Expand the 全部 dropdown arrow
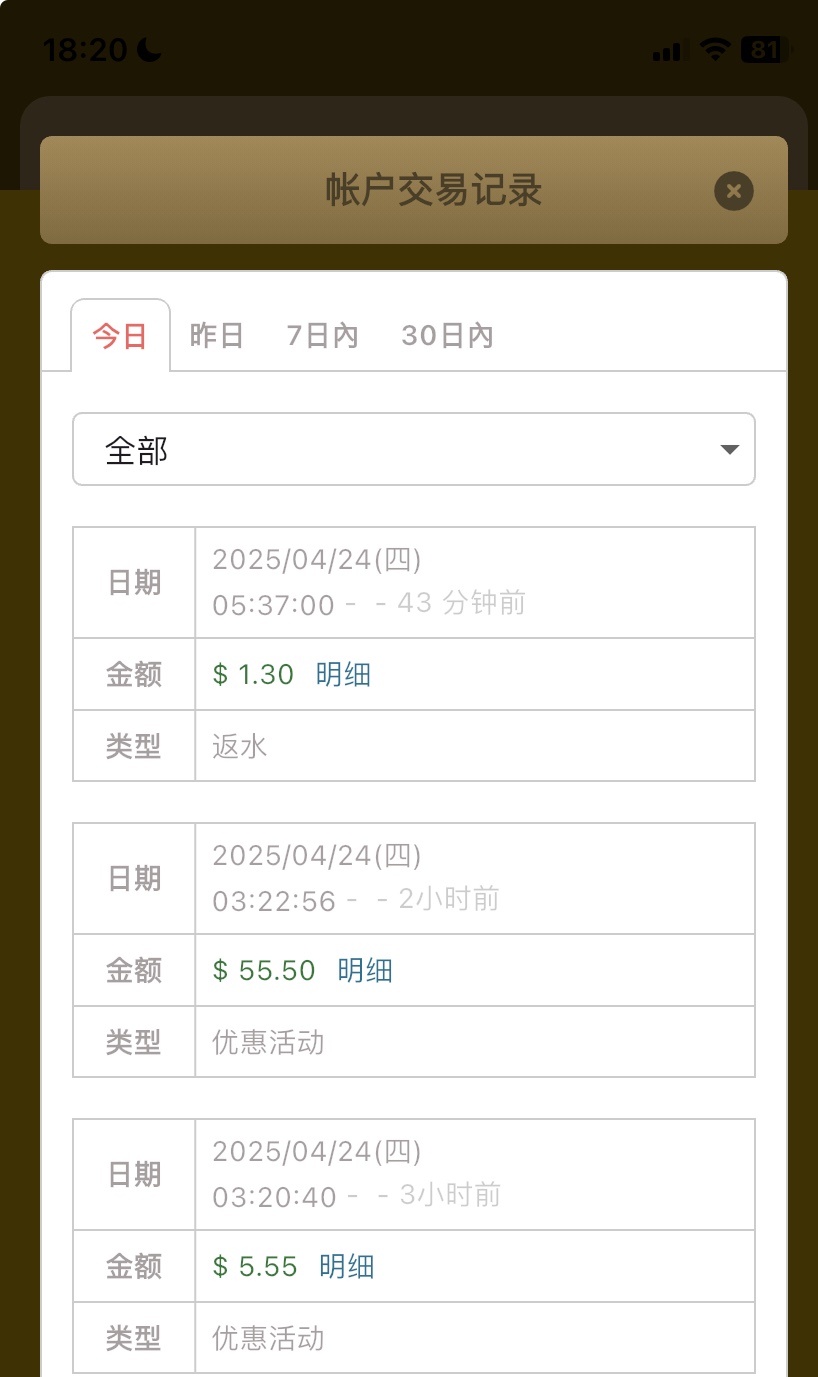Screen dimensions: 818x1377 [x=729, y=450]
